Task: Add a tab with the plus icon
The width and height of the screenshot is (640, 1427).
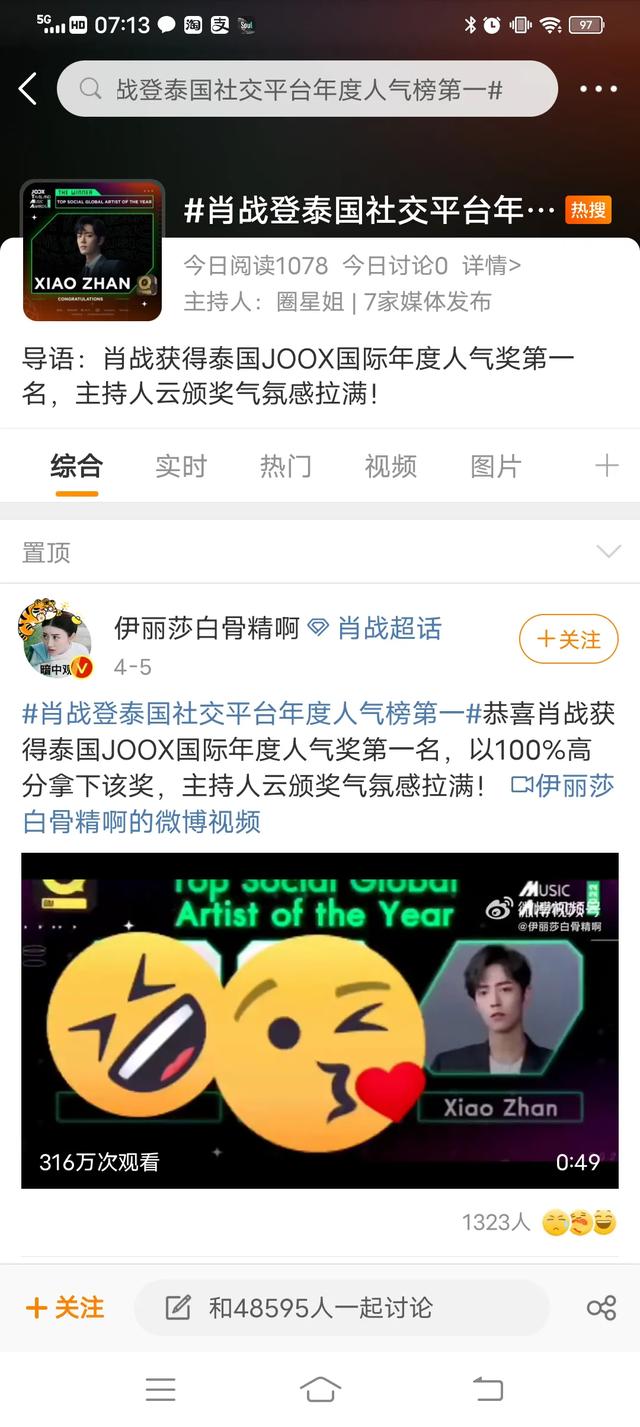Action: (x=606, y=465)
